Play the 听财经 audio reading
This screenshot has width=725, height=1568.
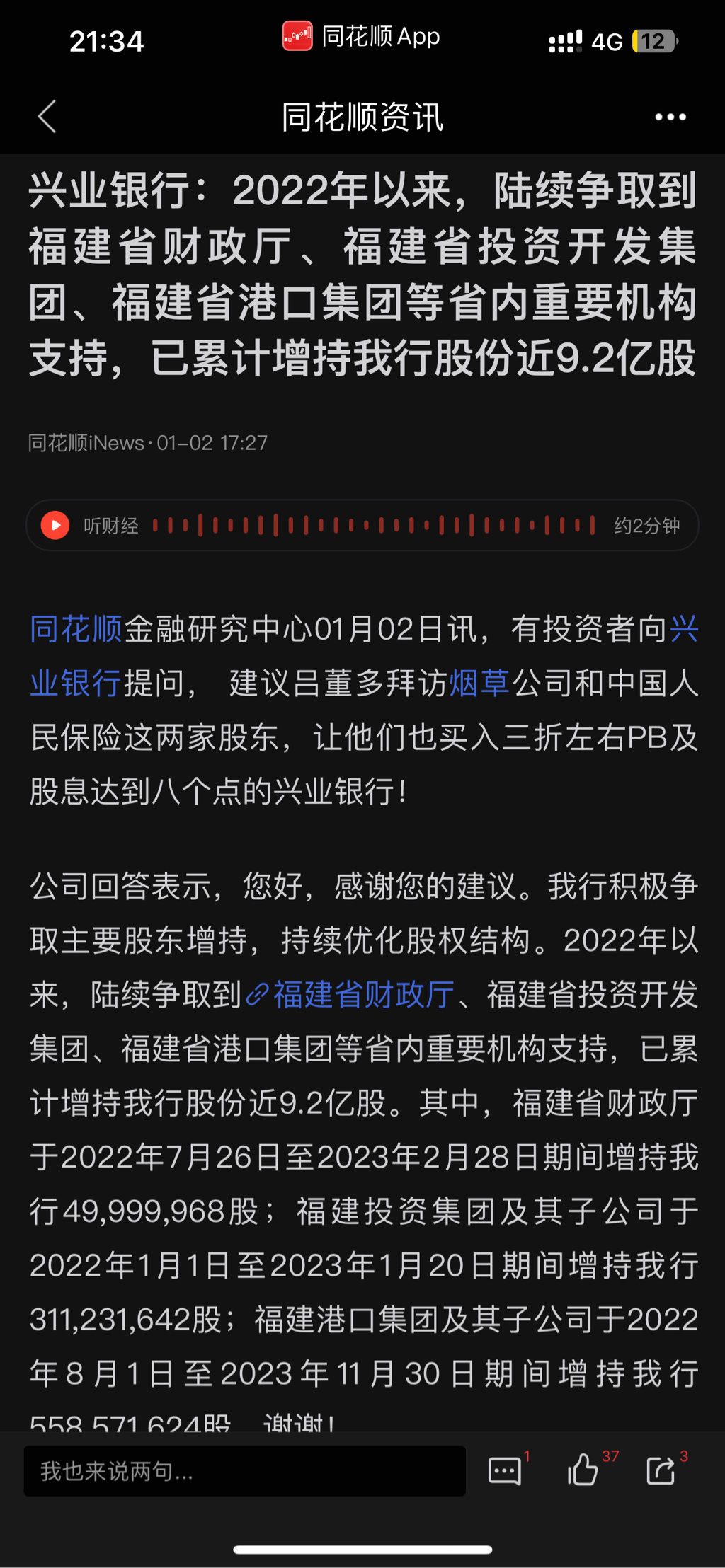tap(55, 525)
